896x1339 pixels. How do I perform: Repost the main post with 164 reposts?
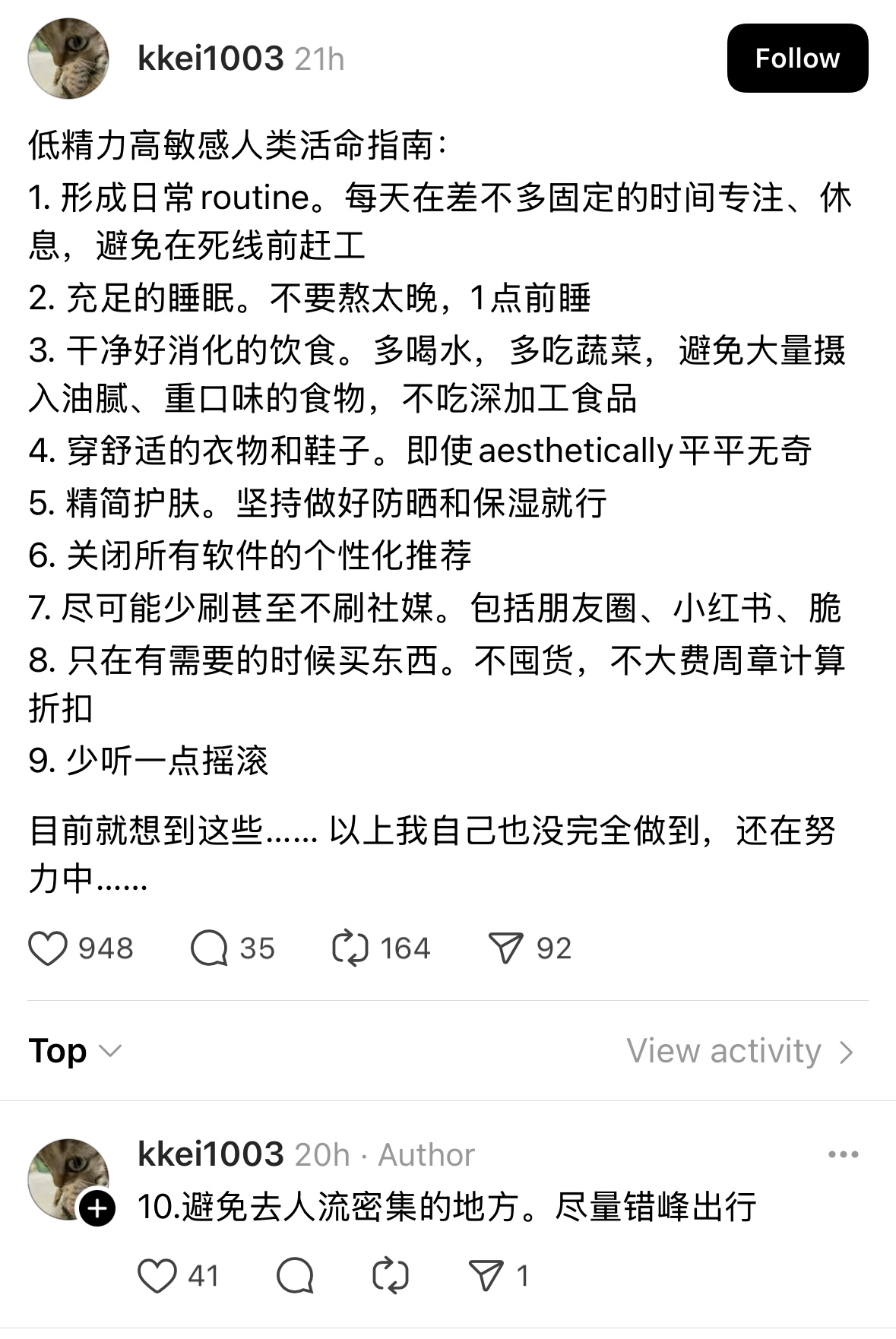point(350,948)
